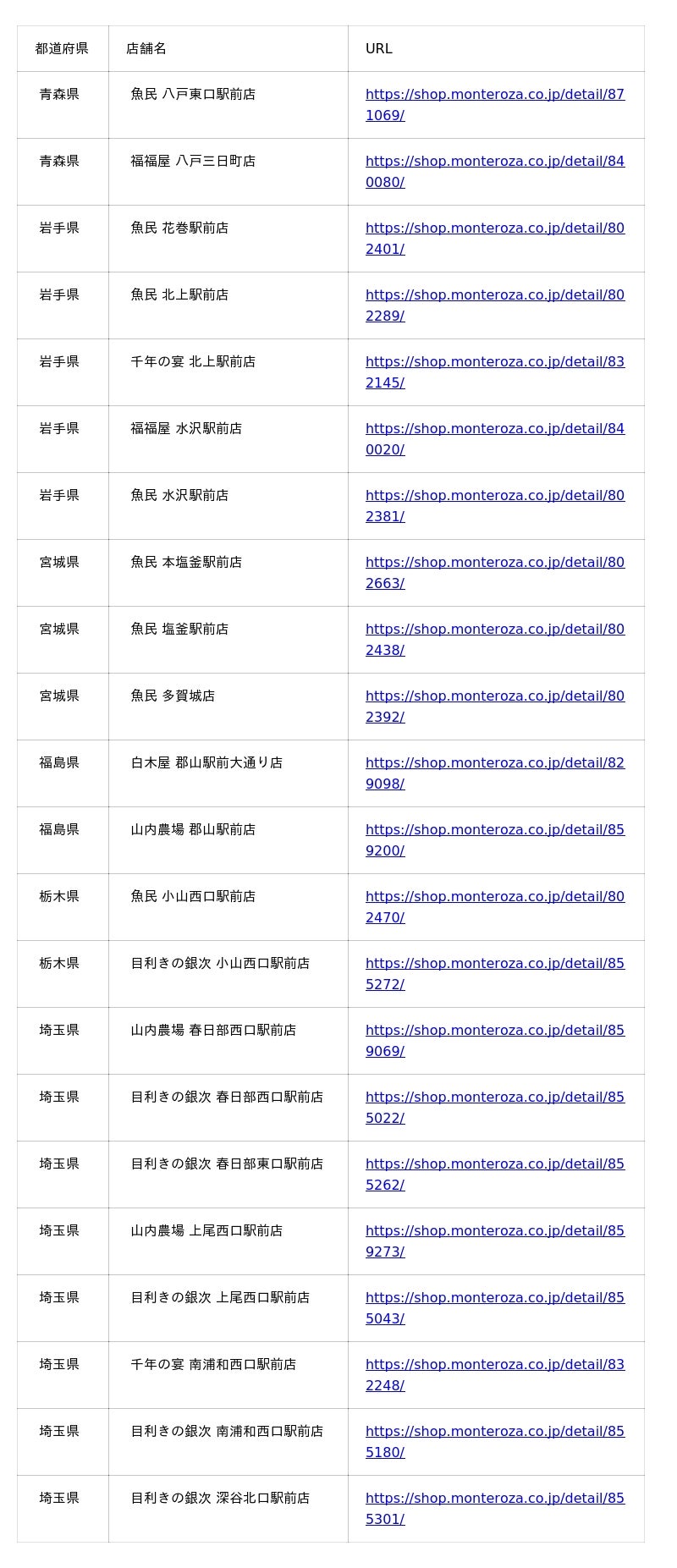Open the link for 目利きの銀次 深谷北口駅前店
The height and width of the screenshot is (1568, 677).
495,1509
